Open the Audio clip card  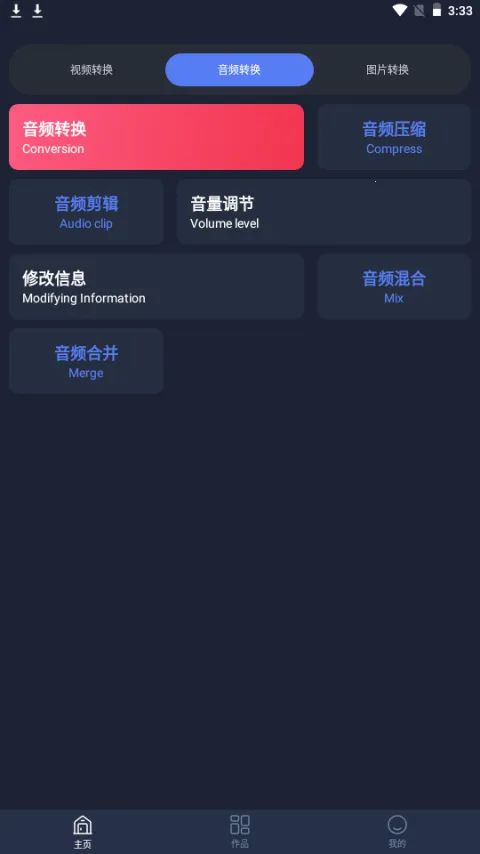pos(86,211)
